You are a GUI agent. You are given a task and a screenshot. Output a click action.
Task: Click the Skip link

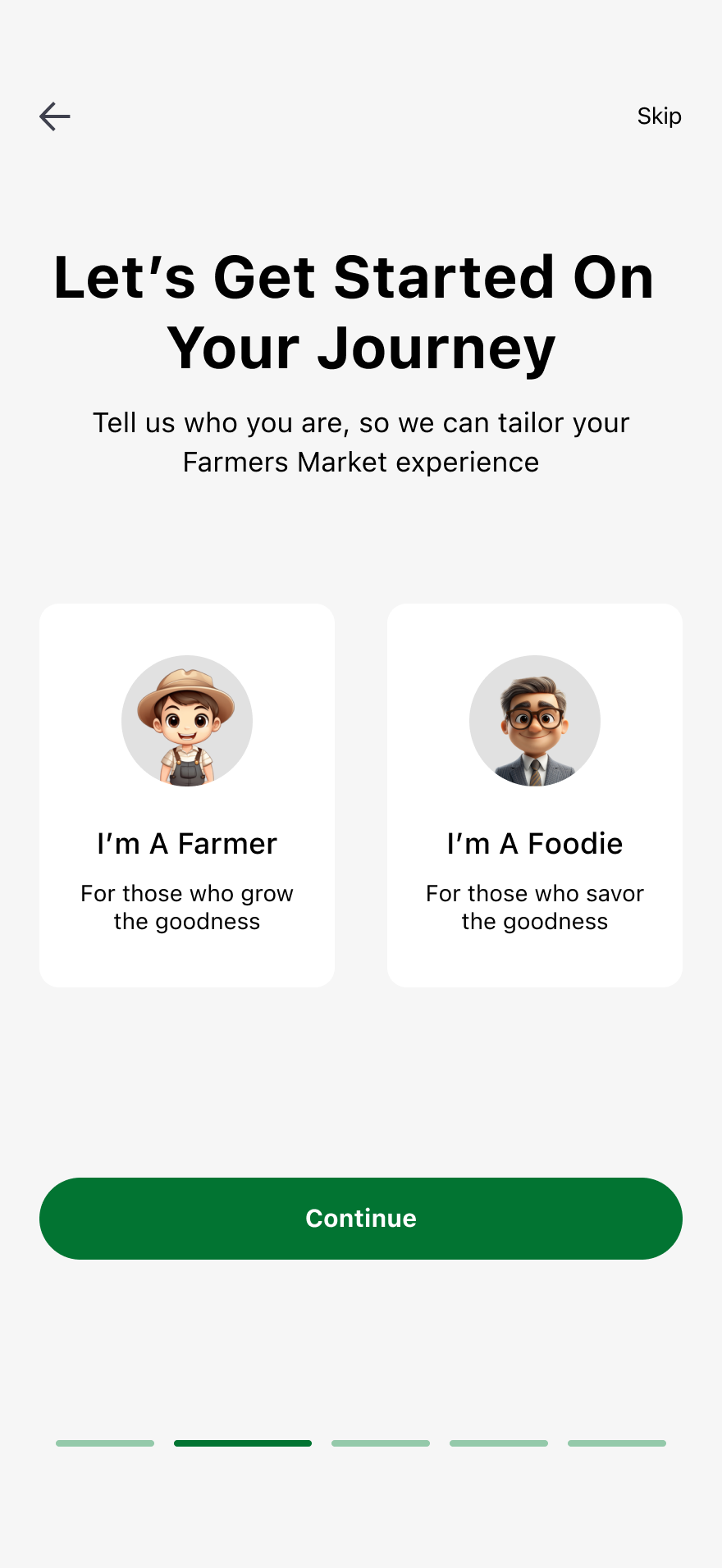click(659, 116)
